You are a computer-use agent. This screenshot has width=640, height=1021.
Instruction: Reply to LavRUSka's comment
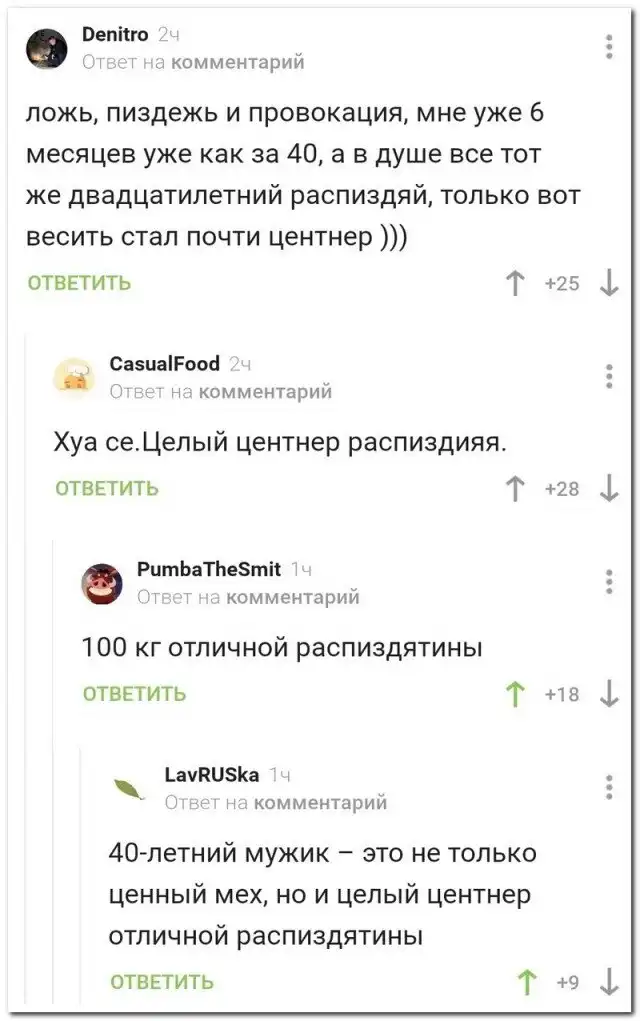tap(161, 981)
